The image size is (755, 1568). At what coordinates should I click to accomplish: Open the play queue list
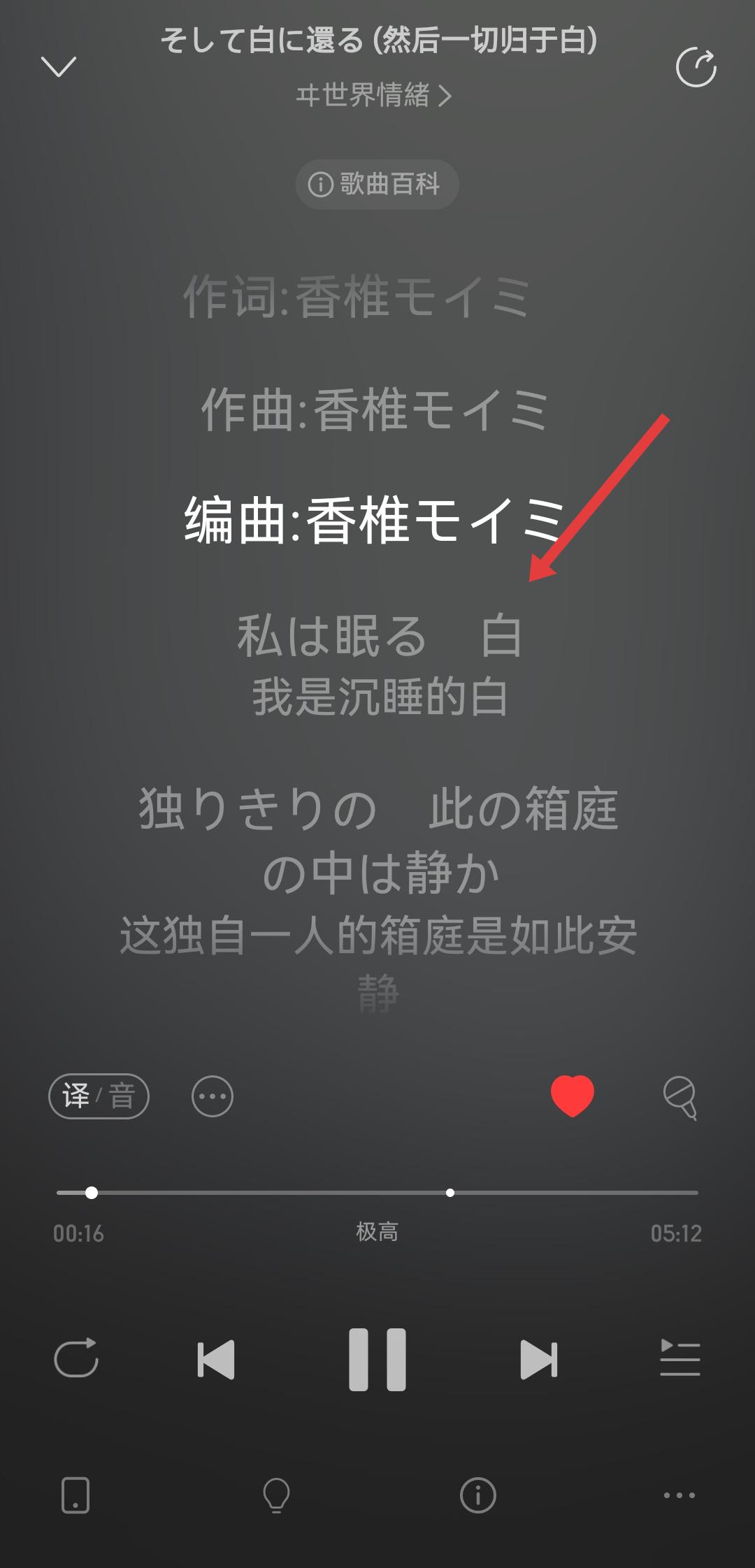(679, 1358)
